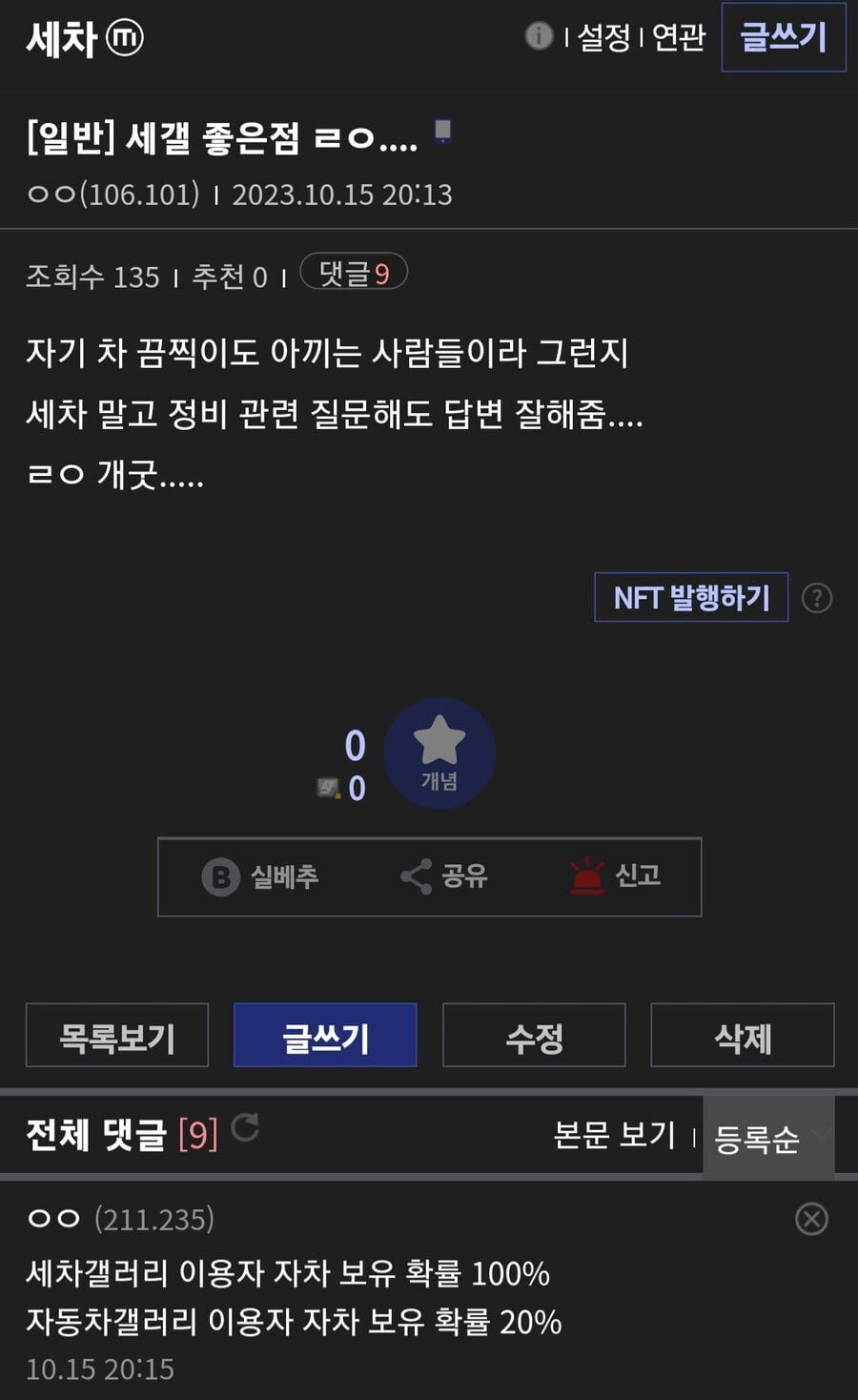Delete the post with 삭제
The width and height of the screenshot is (858, 1400).
point(743,1036)
